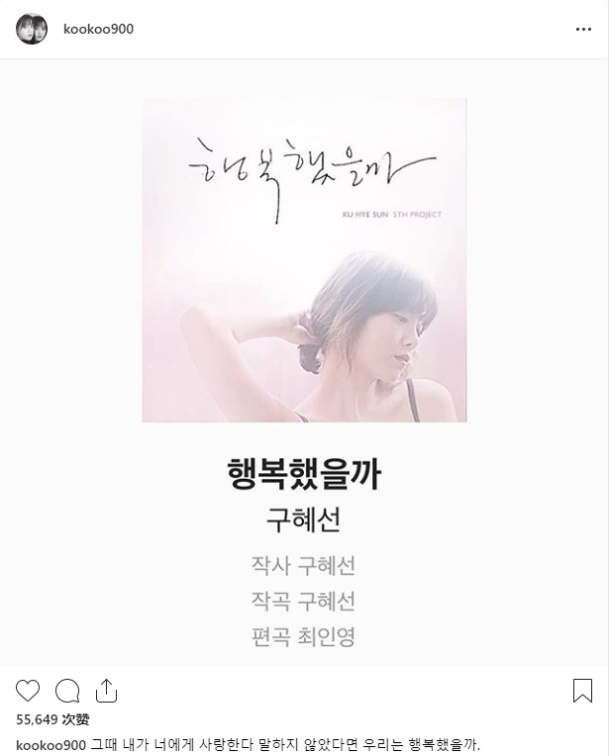
Task: Open comments via the speech bubble icon
Action: coord(67,690)
